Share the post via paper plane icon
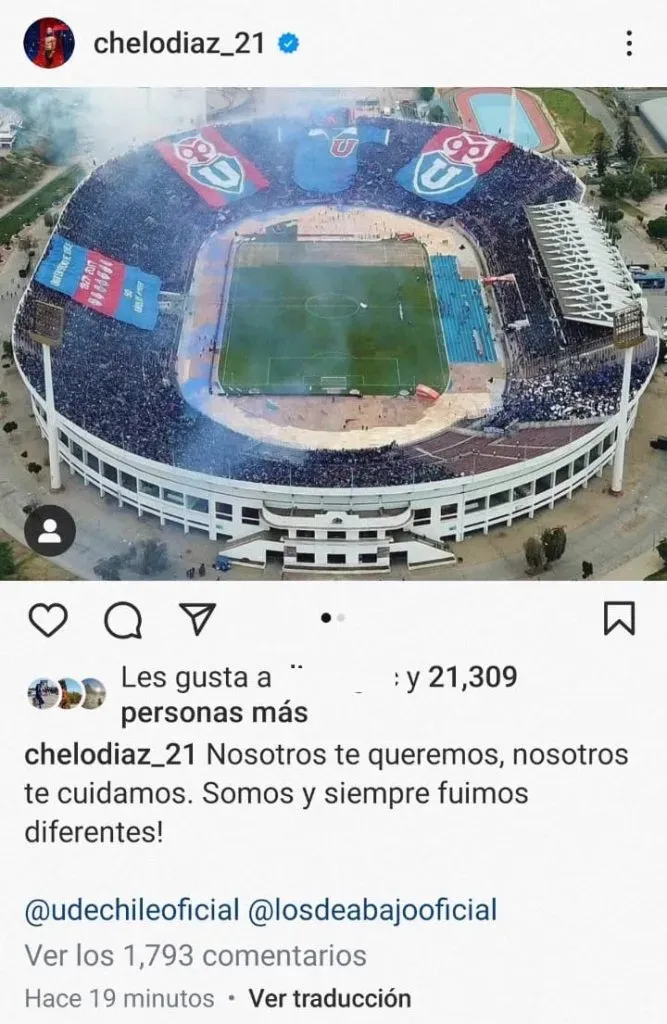667x1024 pixels. click(x=197, y=621)
